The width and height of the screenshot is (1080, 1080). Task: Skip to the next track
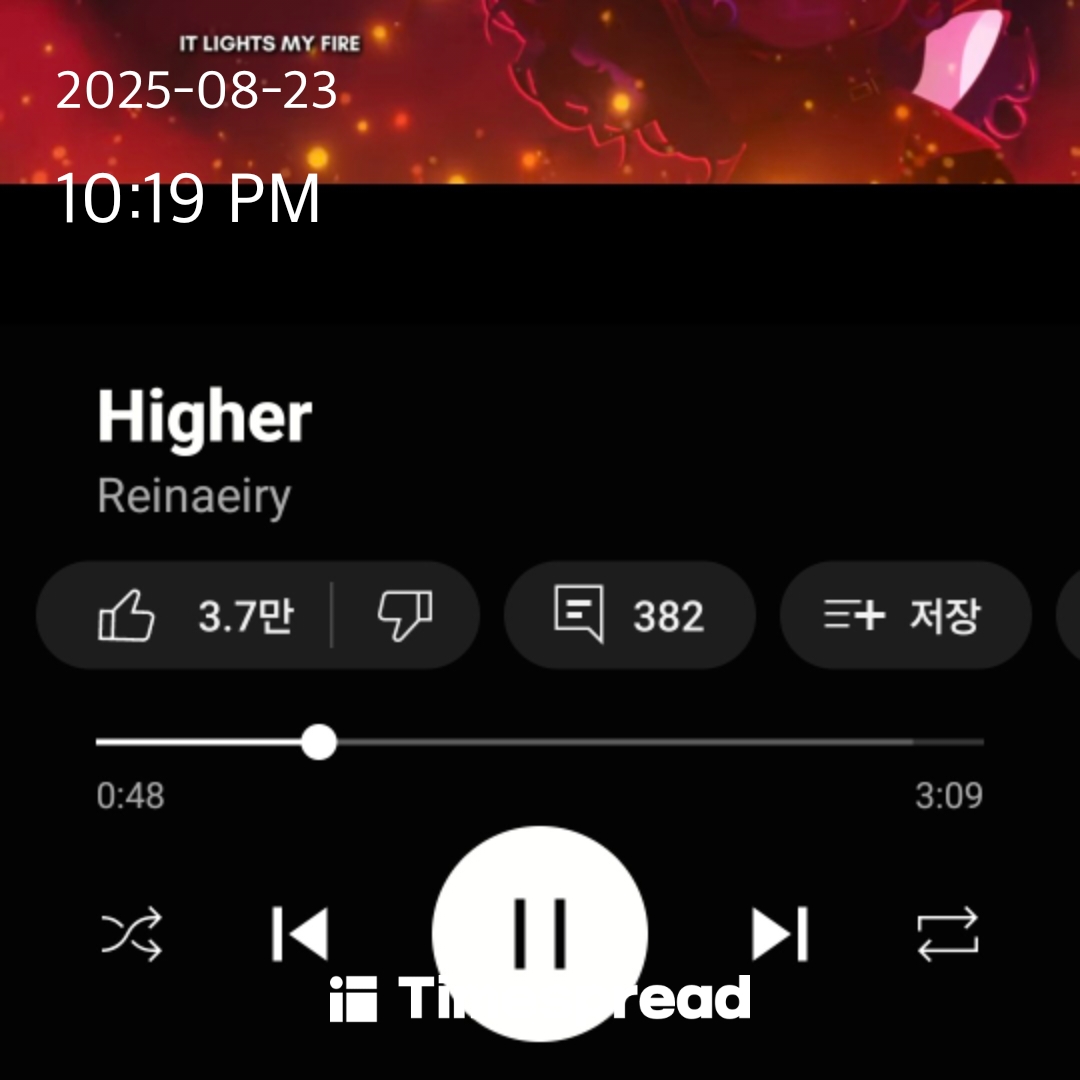coord(780,935)
